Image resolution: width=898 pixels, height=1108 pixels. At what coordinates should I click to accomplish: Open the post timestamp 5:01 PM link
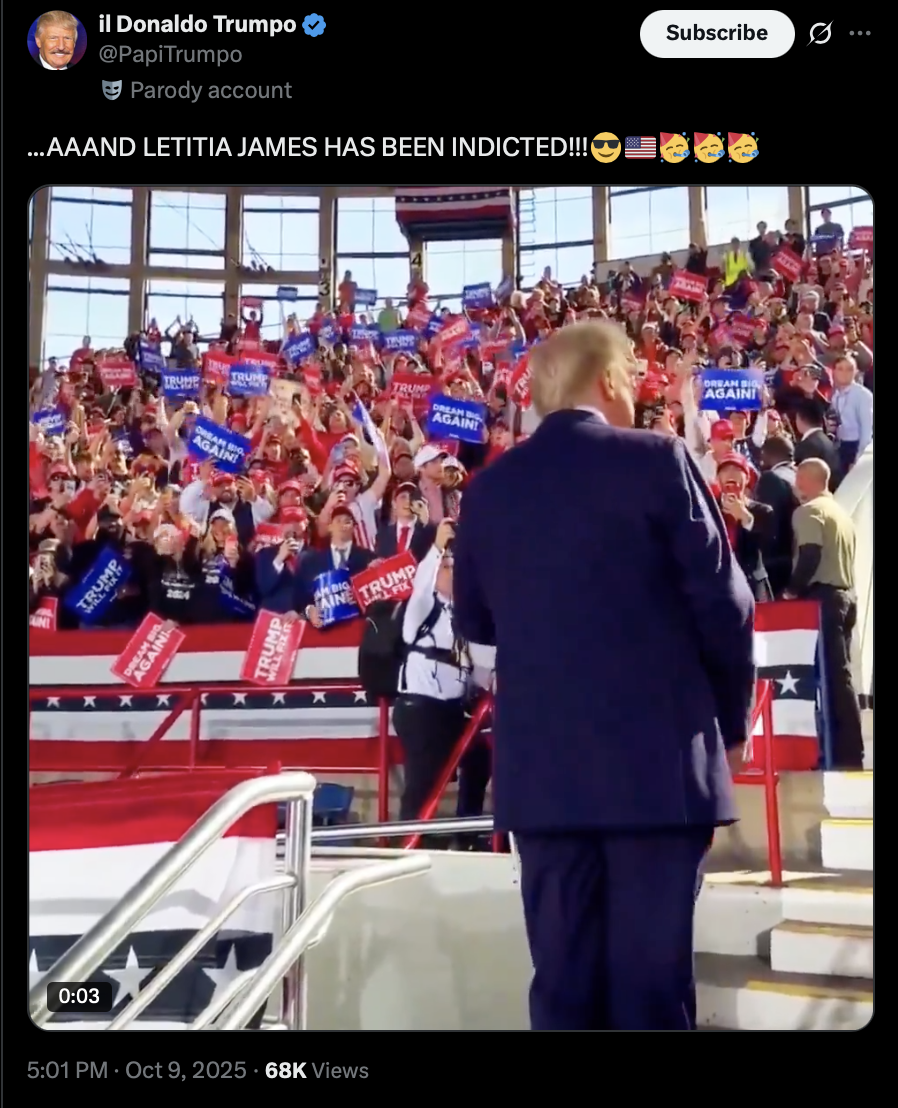click(x=67, y=1070)
